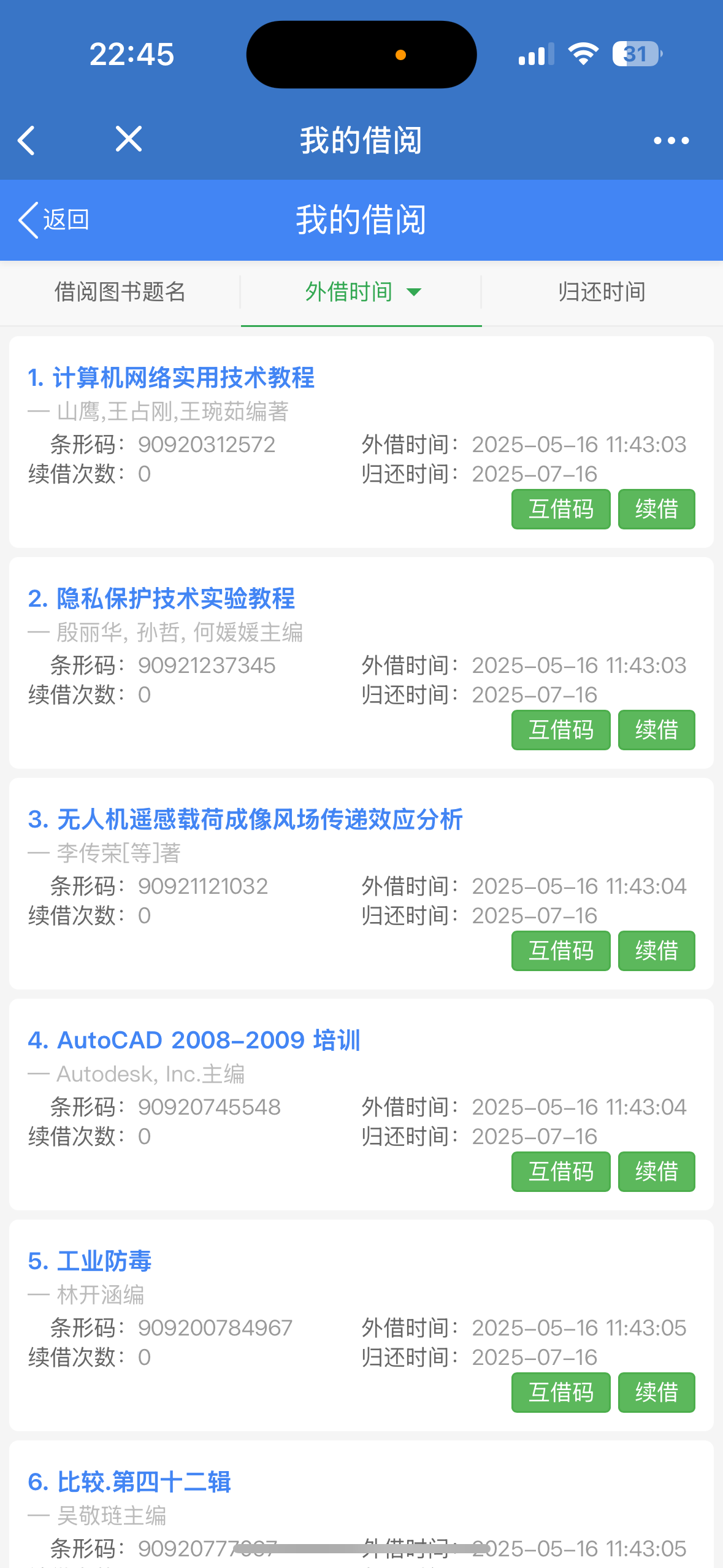This screenshot has height=1568, width=723.
Task: Renew 工业防毒 with 续借
Action: coord(656,1393)
